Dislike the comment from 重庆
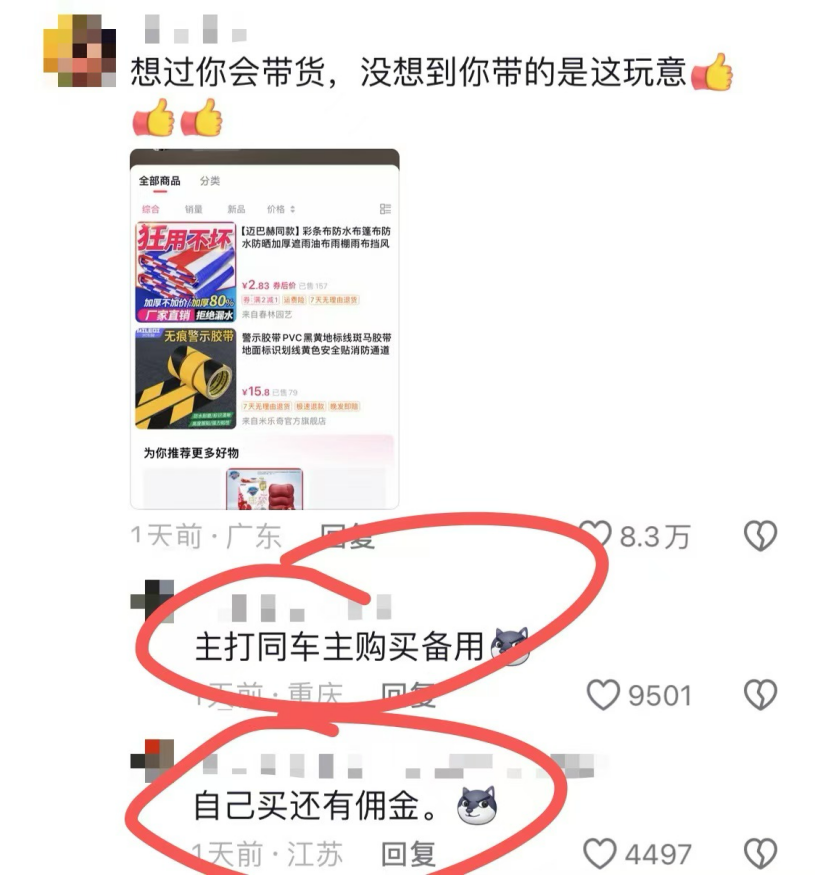Image resolution: width=815 pixels, height=875 pixels. 760,694
